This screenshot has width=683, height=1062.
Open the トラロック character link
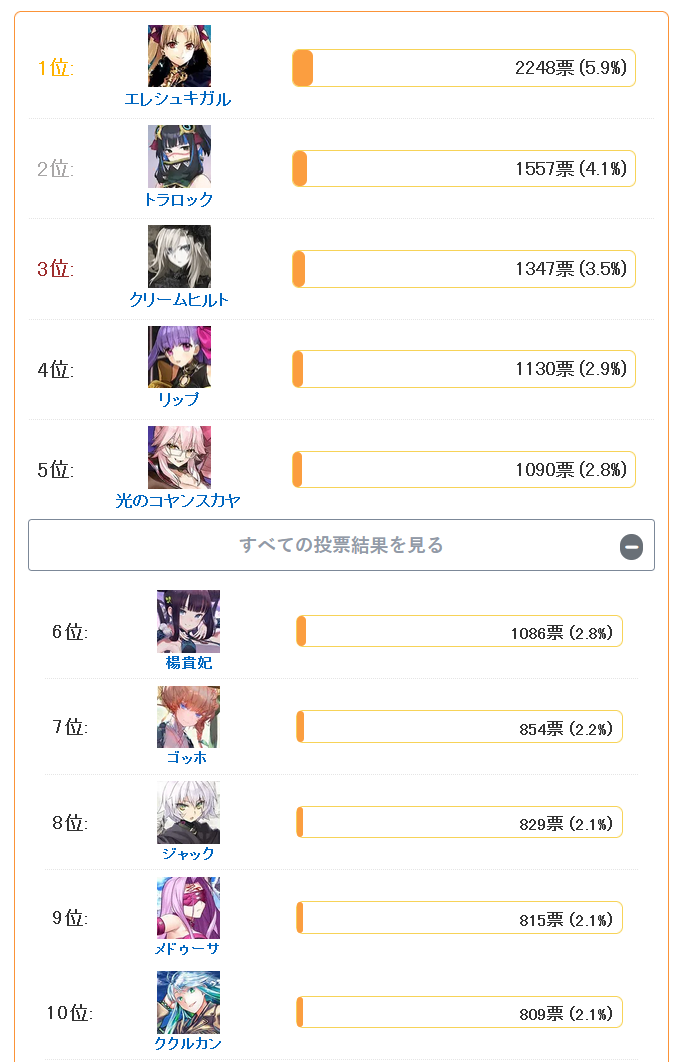tap(178, 199)
